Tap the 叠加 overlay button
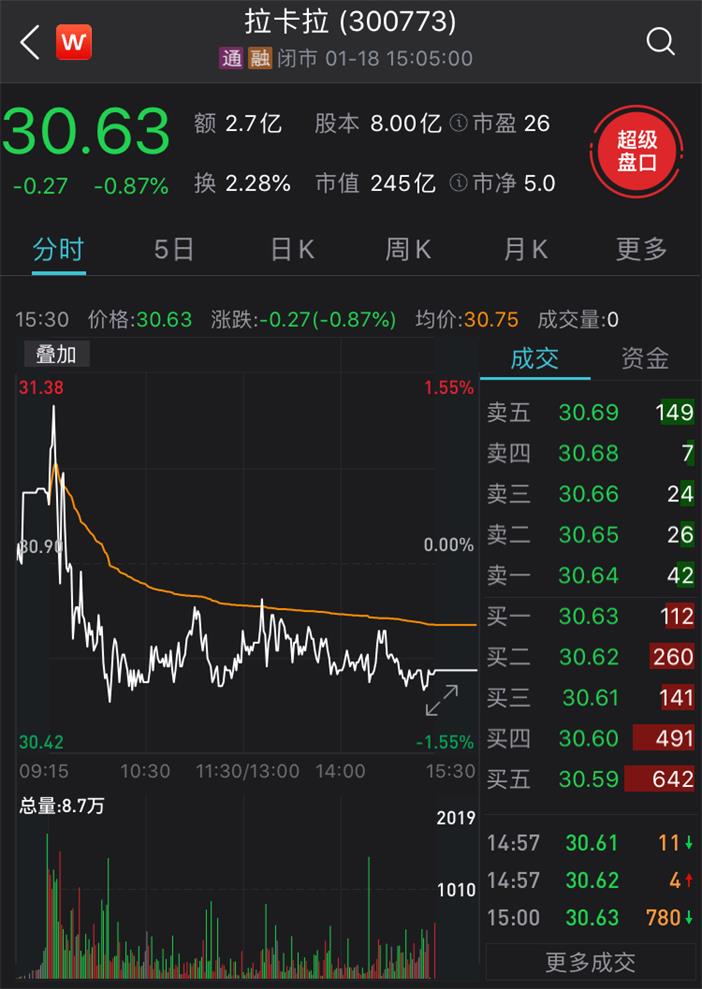The width and height of the screenshot is (702, 989). click(56, 354)
